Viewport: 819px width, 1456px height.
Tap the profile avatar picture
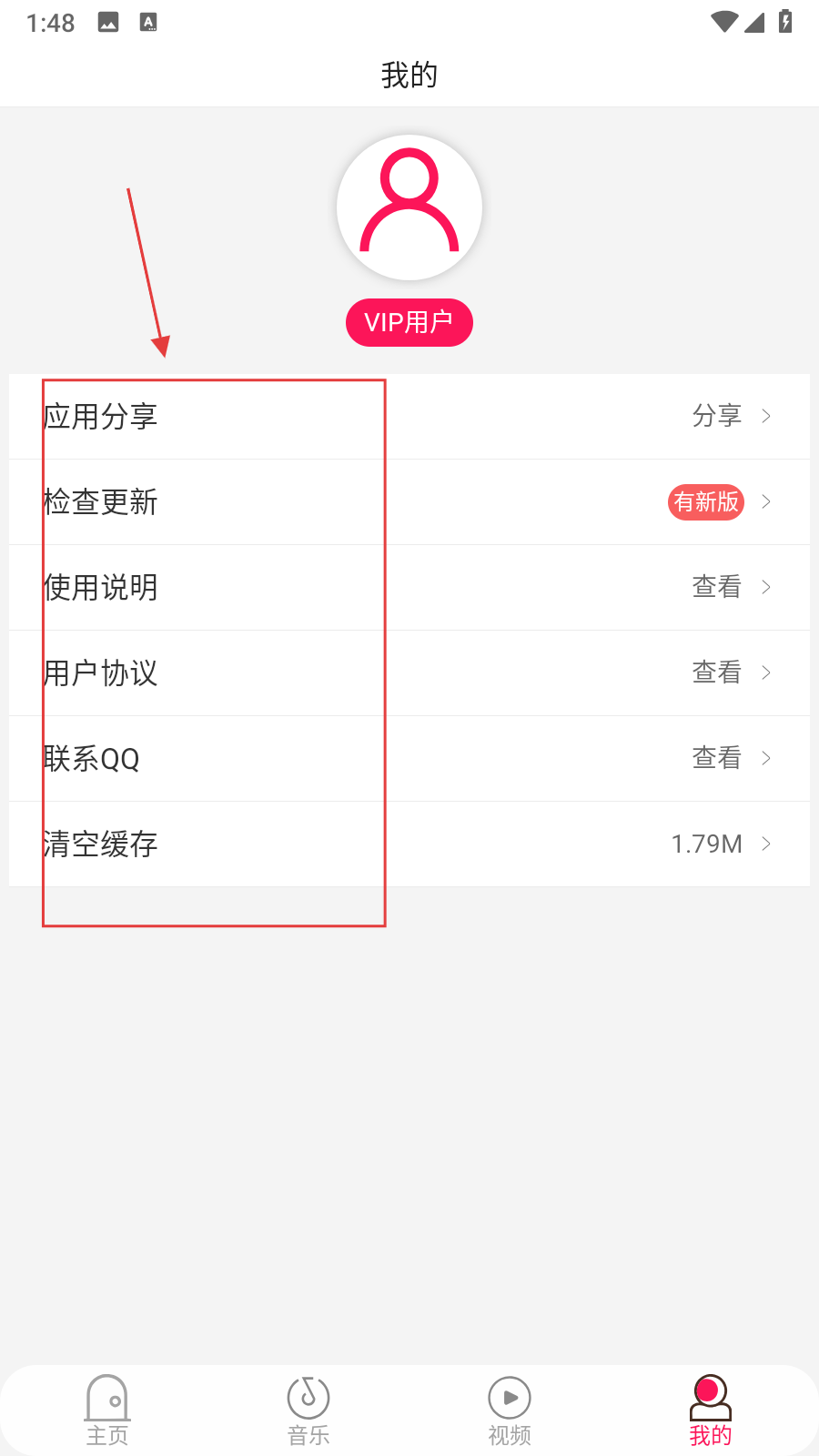pos(409,207)
